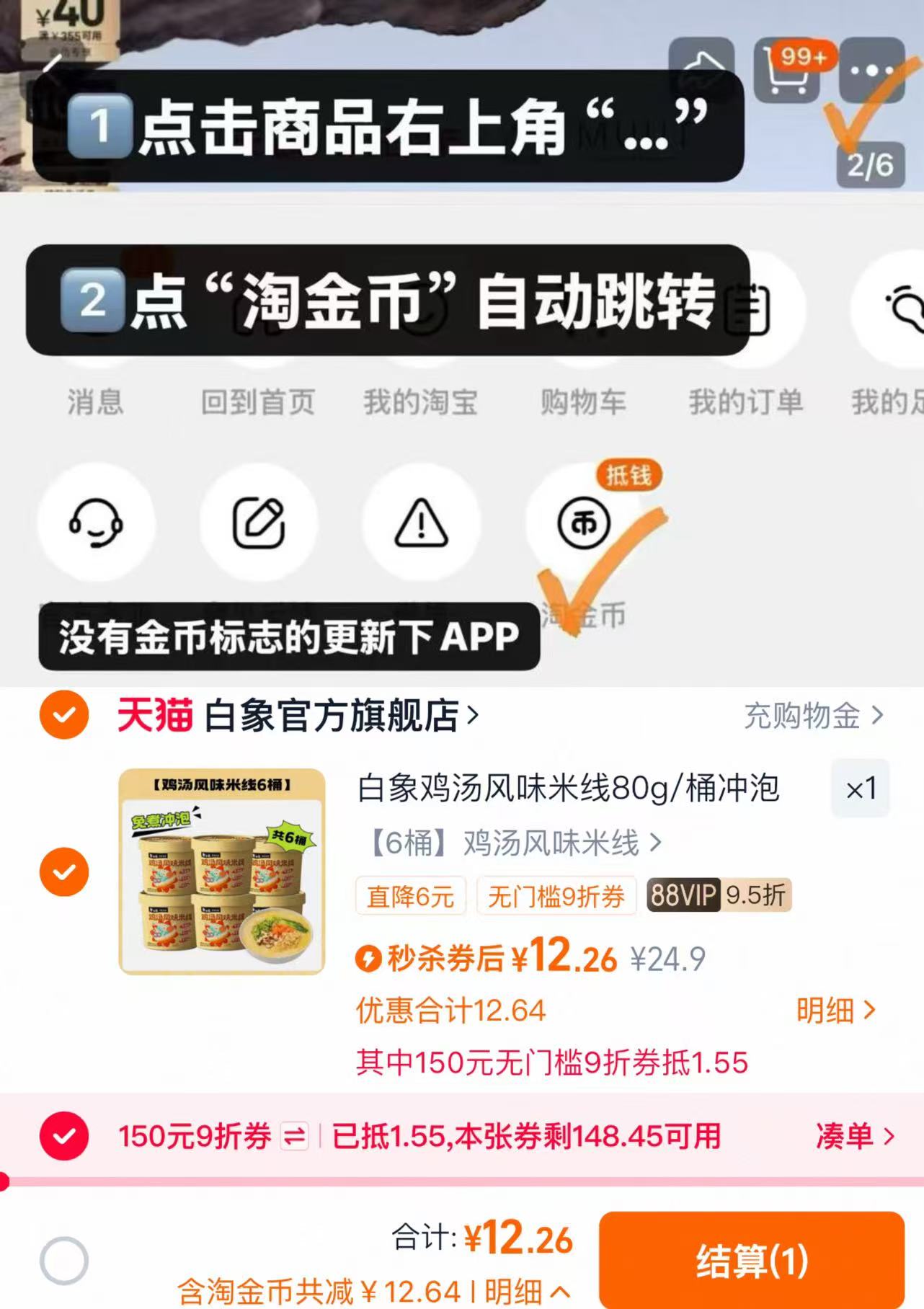The height and width of the screenshot is (1309, 924).
Task: Click the report warning triangle icon
Action: (423, 525)
